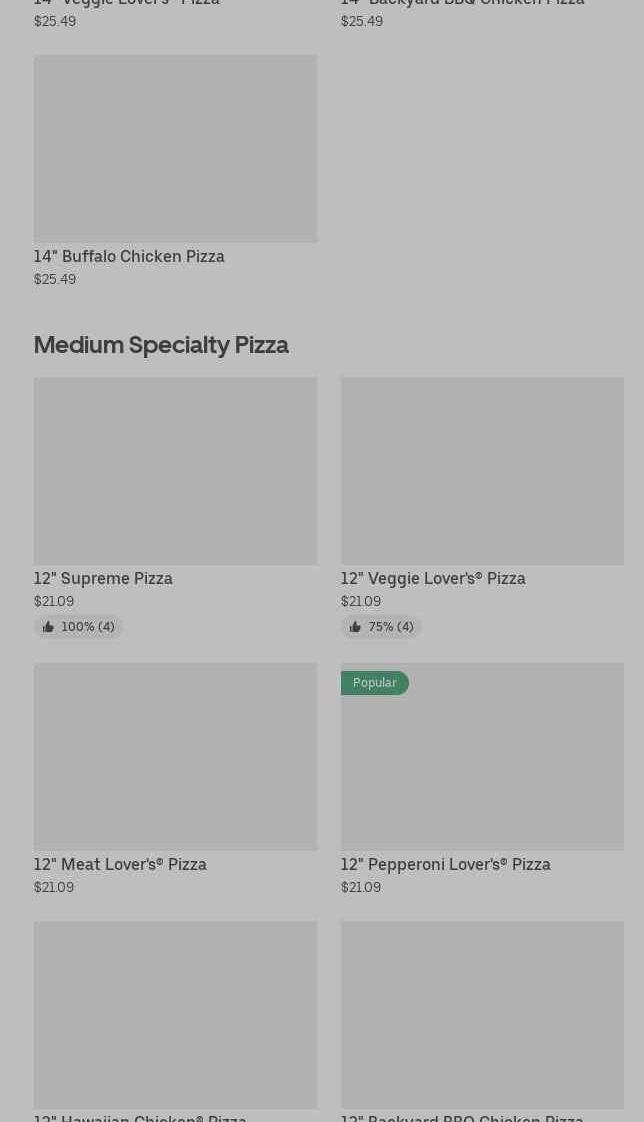Open the 12" Veggie Lover's Pizza item
This screenshot has width=644, height=1122.
click(x=482, y=507)
